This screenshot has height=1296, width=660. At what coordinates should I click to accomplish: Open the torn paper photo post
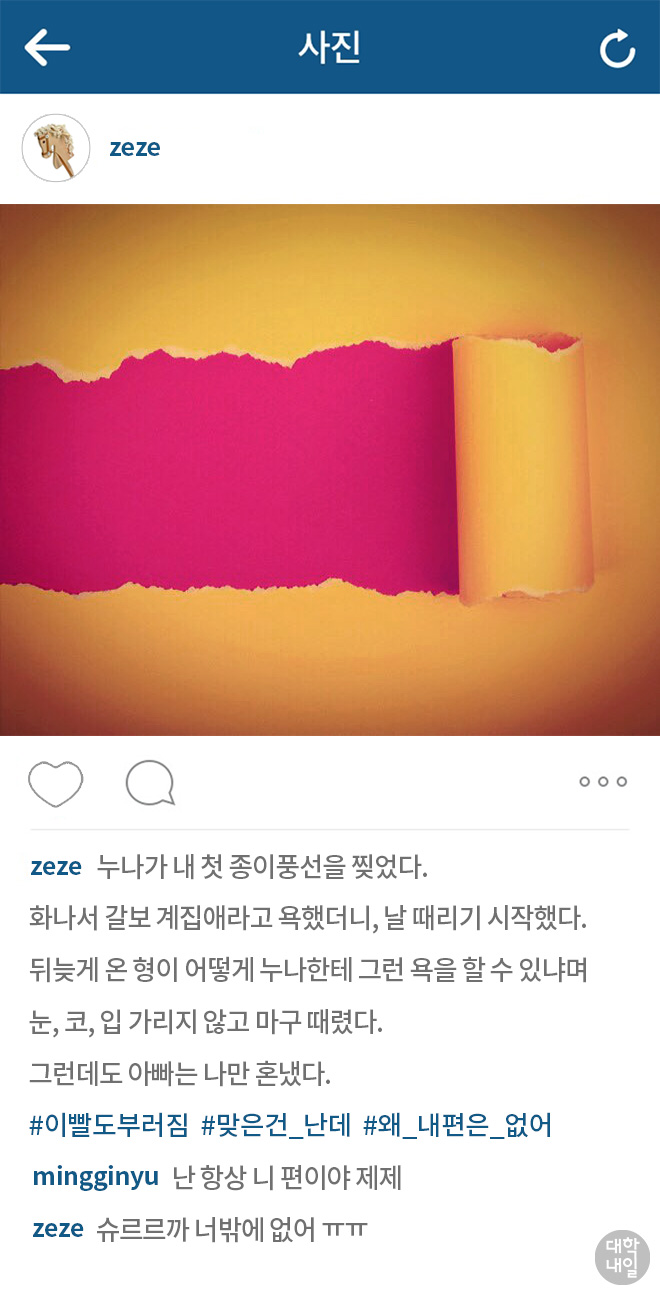pos(330,470)
